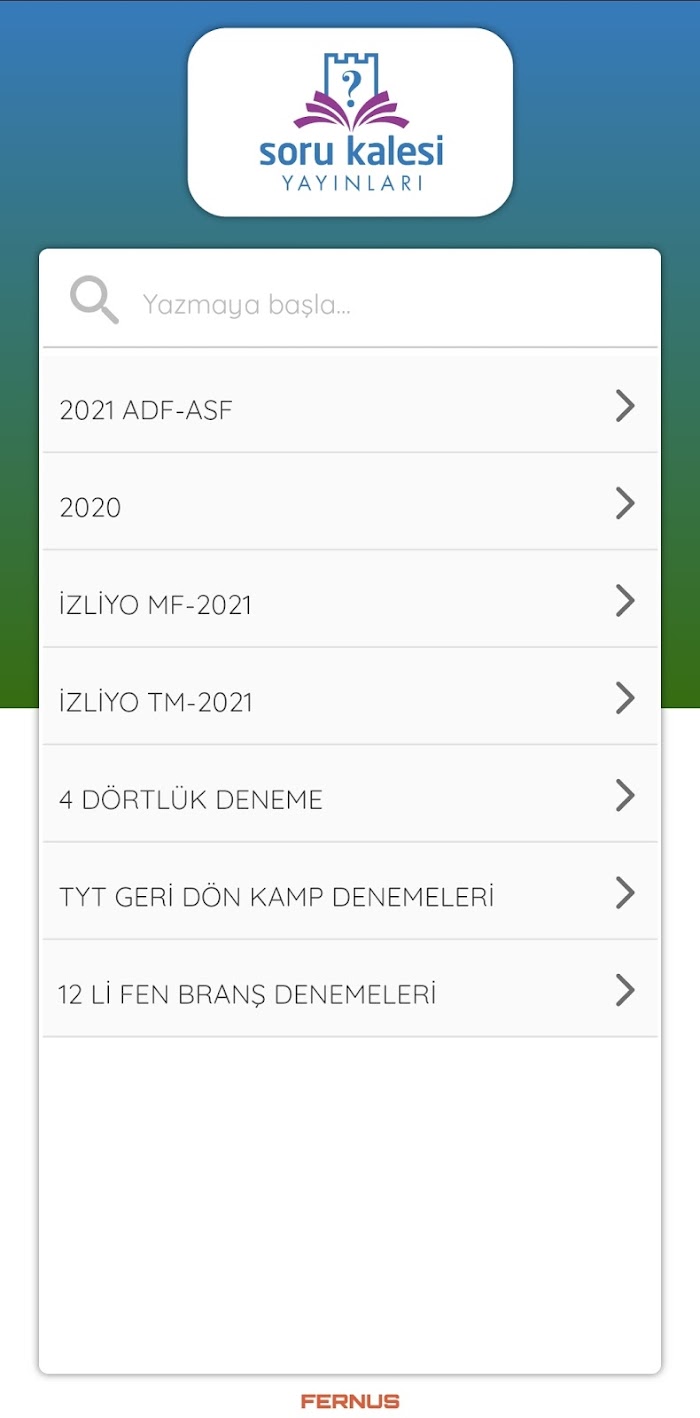Open 4 DÖRTLÜK DENEME
This screenshot has width=700, height=1418.
pos(350,794)
